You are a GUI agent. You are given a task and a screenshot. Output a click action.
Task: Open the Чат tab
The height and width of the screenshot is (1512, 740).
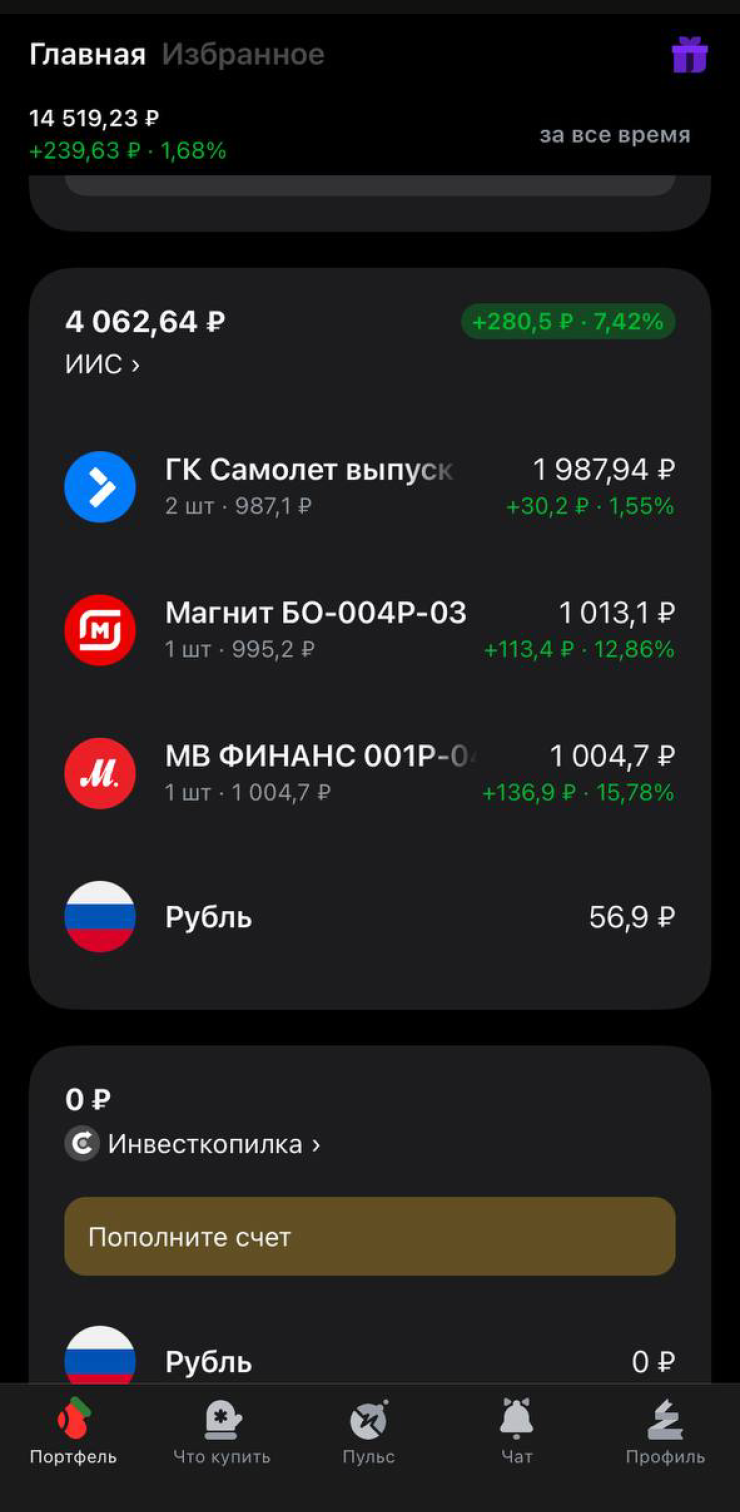click(516, 1432)
